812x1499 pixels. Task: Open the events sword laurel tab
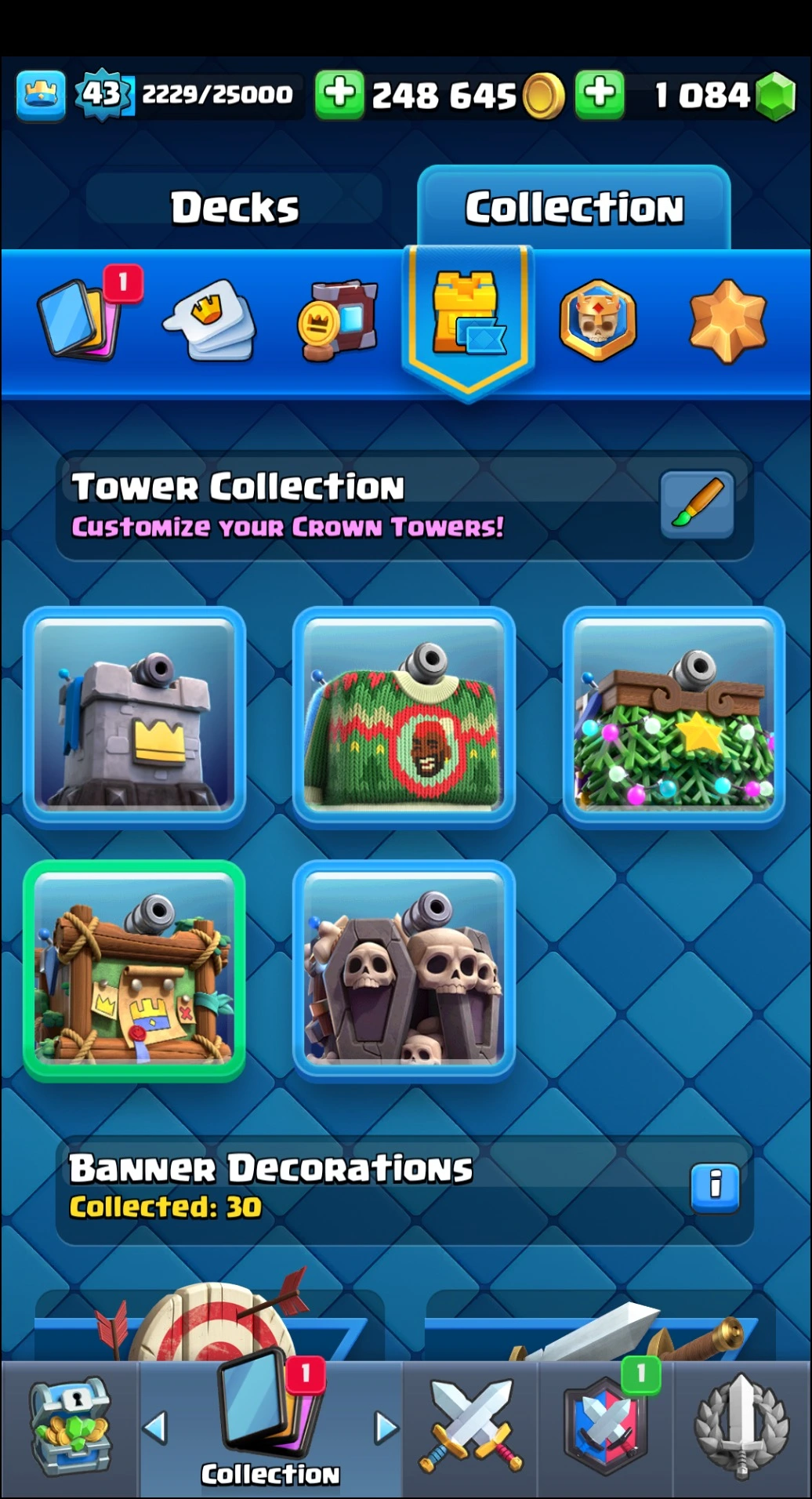741,1428
